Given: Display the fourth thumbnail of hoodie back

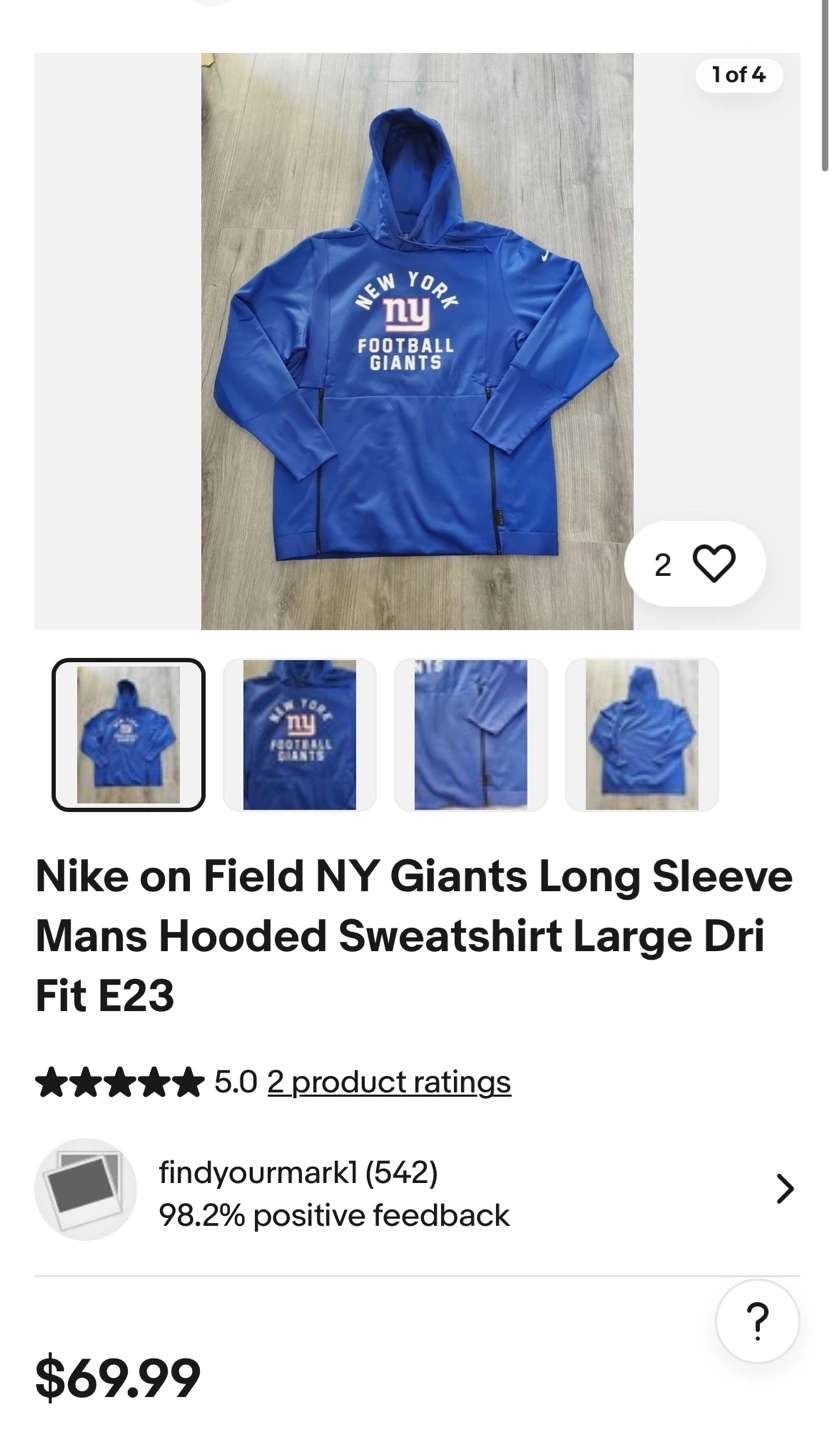Looking at the screenshot, I should [641, 734].
